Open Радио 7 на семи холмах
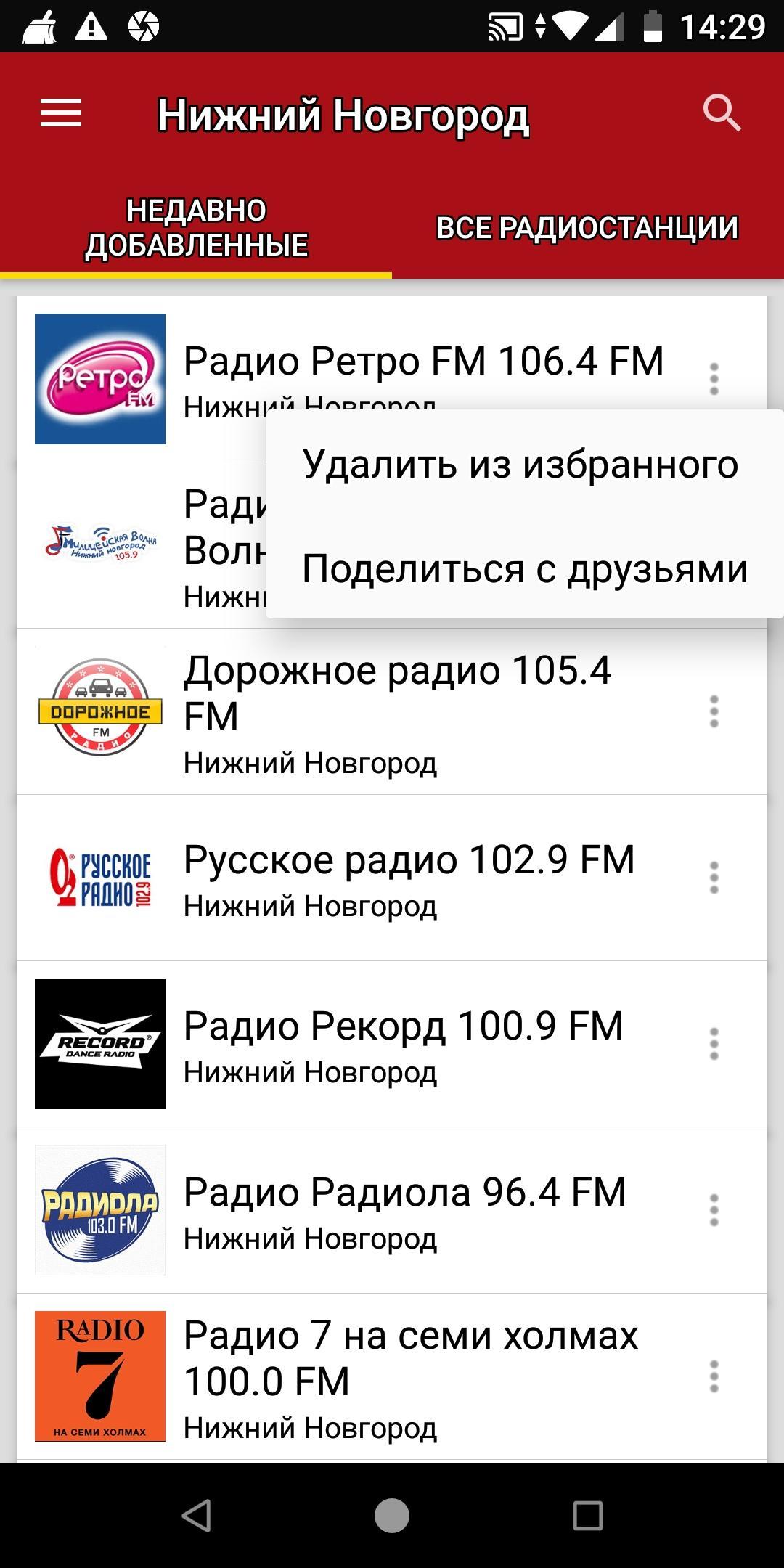The height and width of the screenshot is (1568, 784). [410, 1376]
